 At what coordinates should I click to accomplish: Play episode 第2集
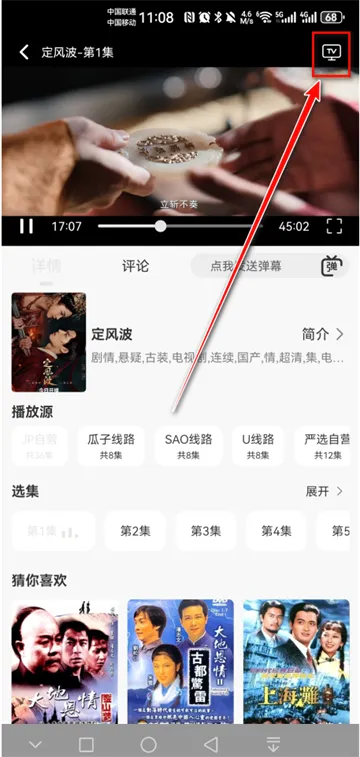135,531
